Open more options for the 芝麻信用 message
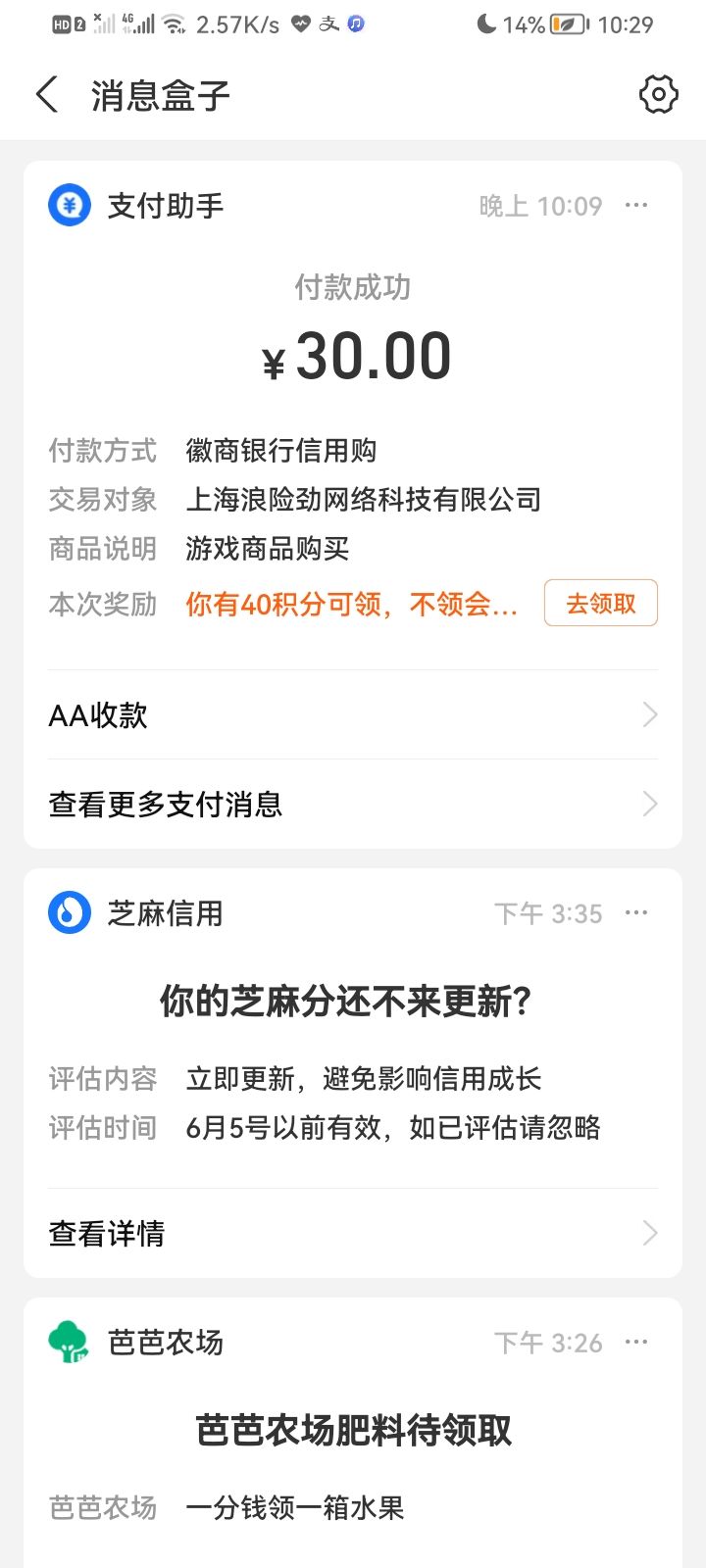 [636, 913]
